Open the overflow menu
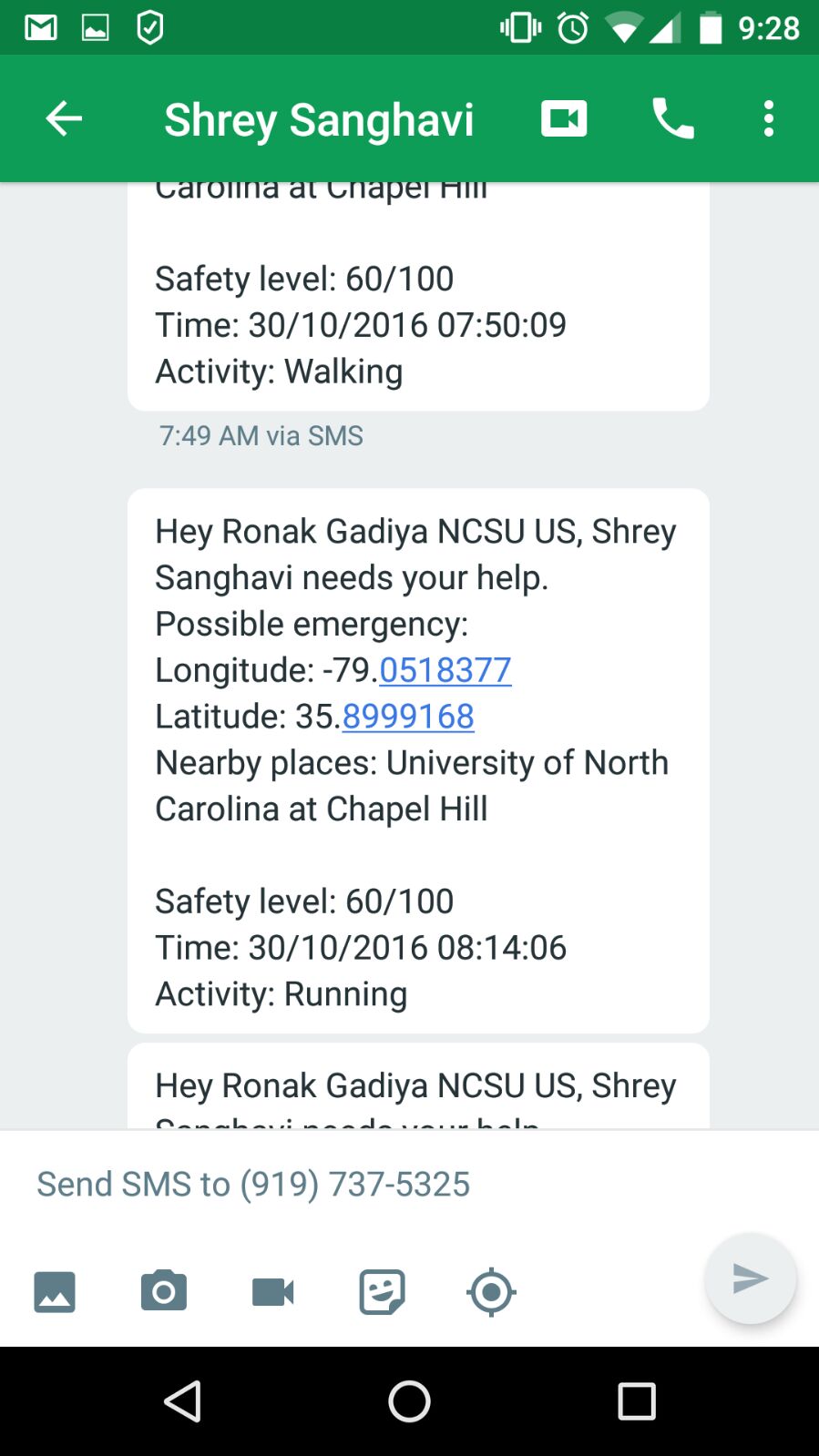 click(x=769, y=119)
